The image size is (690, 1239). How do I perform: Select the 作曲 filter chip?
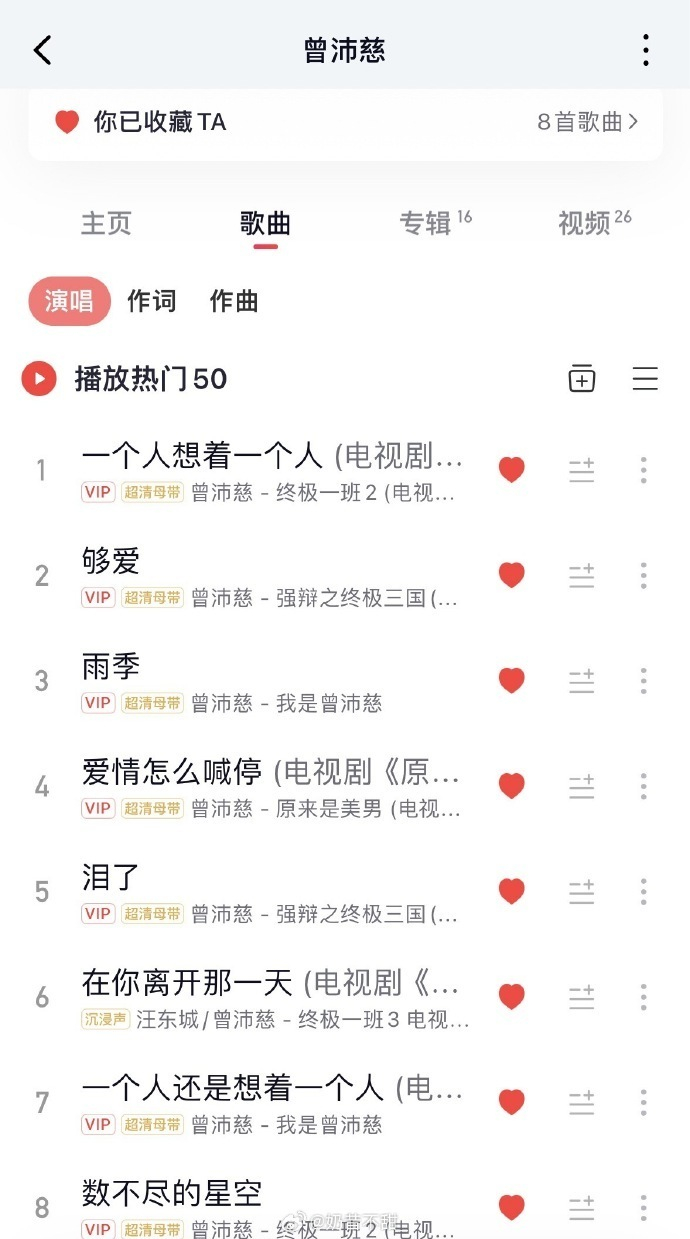coord(234,301)
